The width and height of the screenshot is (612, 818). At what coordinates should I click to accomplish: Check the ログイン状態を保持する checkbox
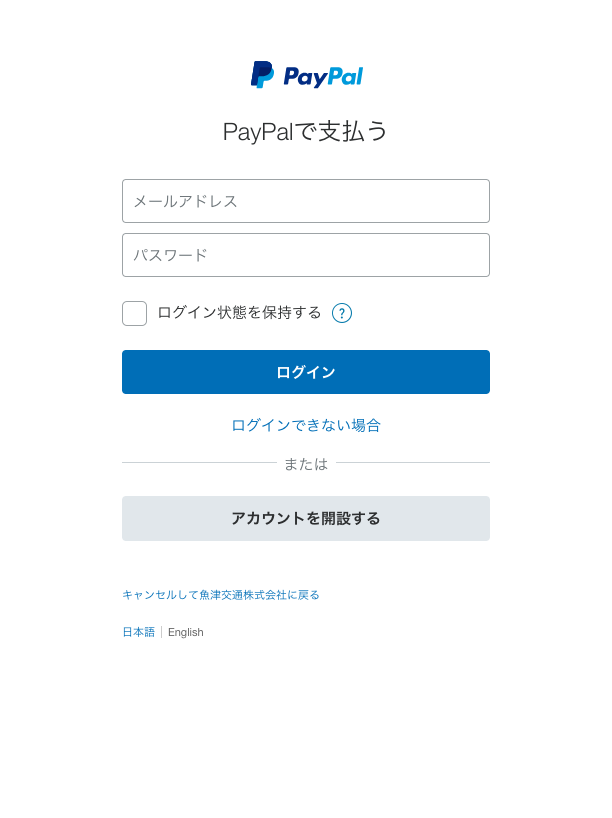pyautogui.click(x=135, y=313)
